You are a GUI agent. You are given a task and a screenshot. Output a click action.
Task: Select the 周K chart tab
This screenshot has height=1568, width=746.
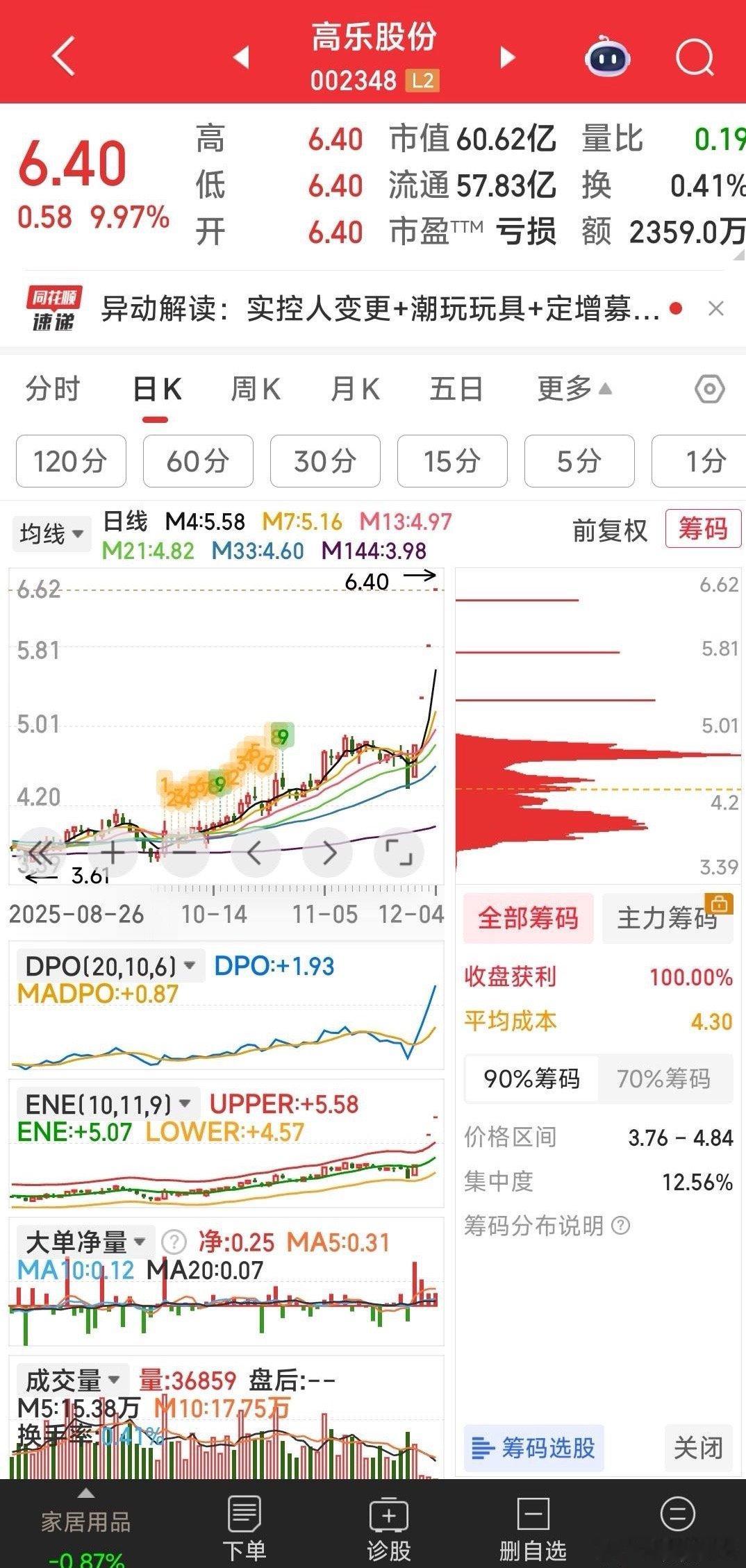tap(255, 389)
